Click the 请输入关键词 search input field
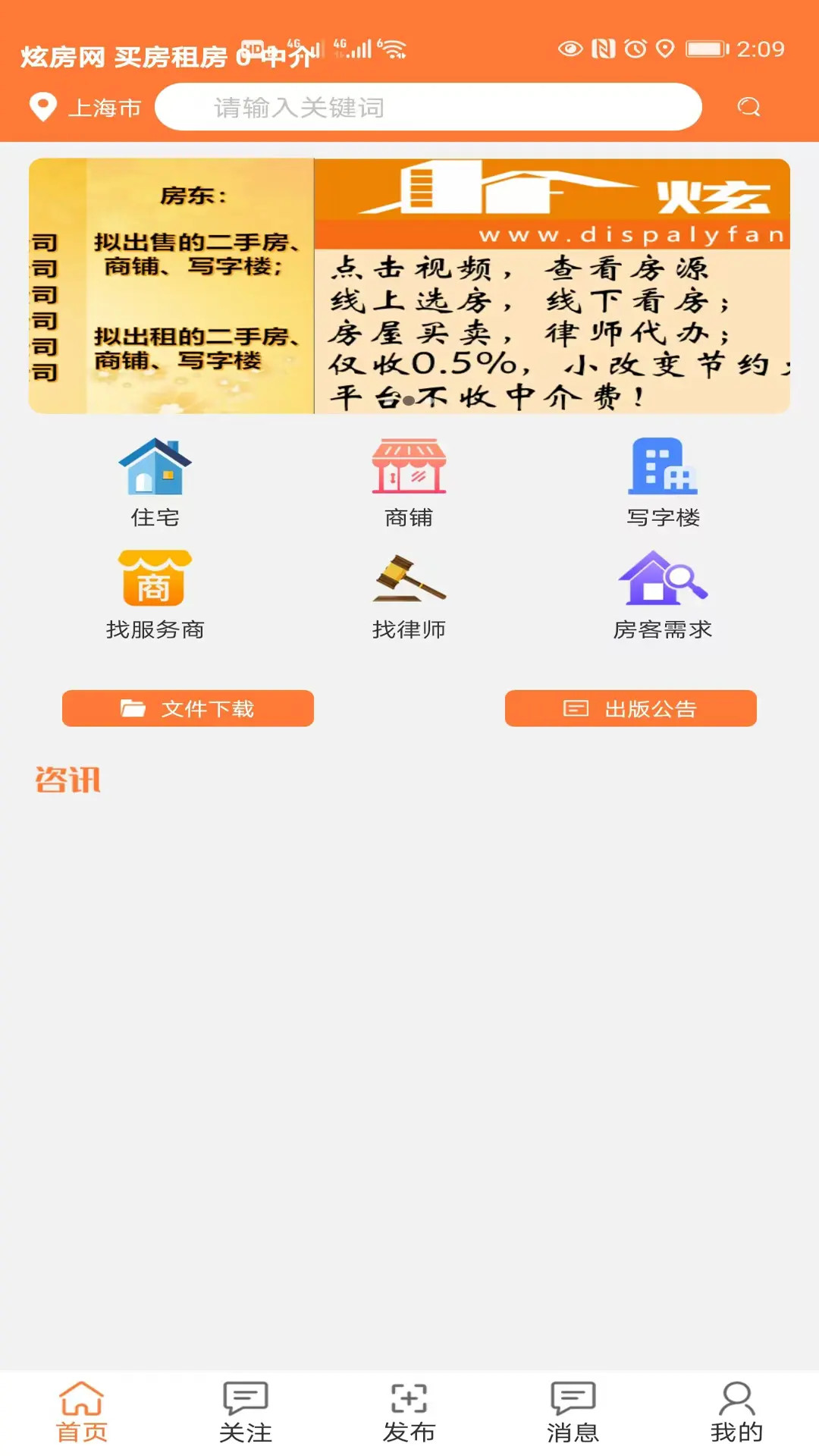 (x=428, y=107)
